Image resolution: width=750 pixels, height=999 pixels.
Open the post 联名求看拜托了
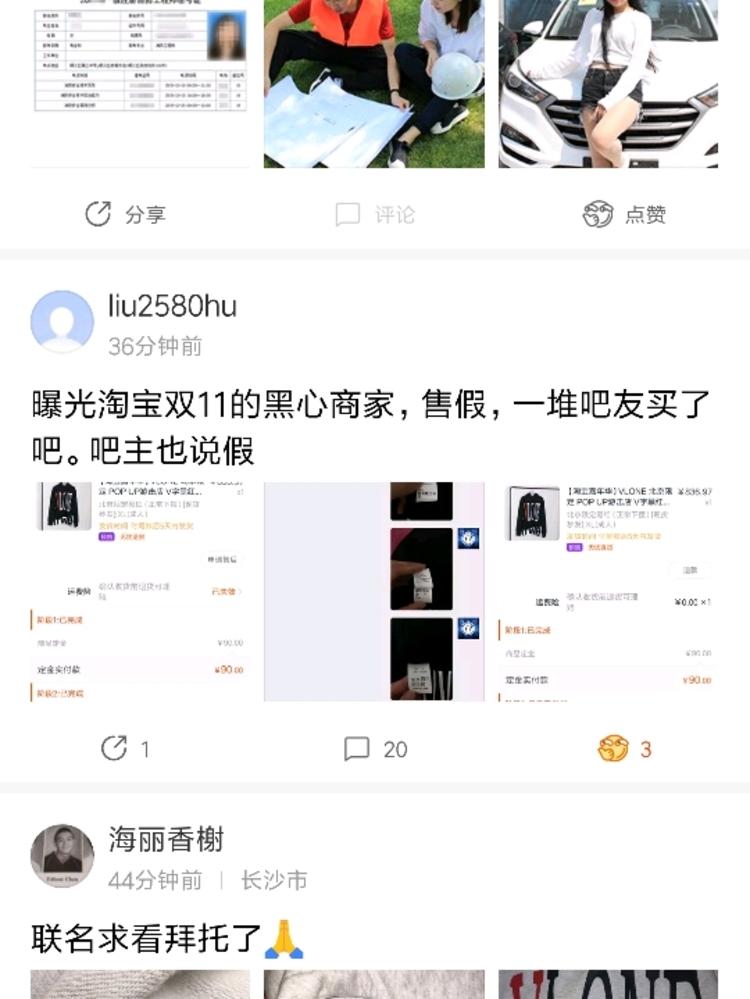(x=150, y=939)
